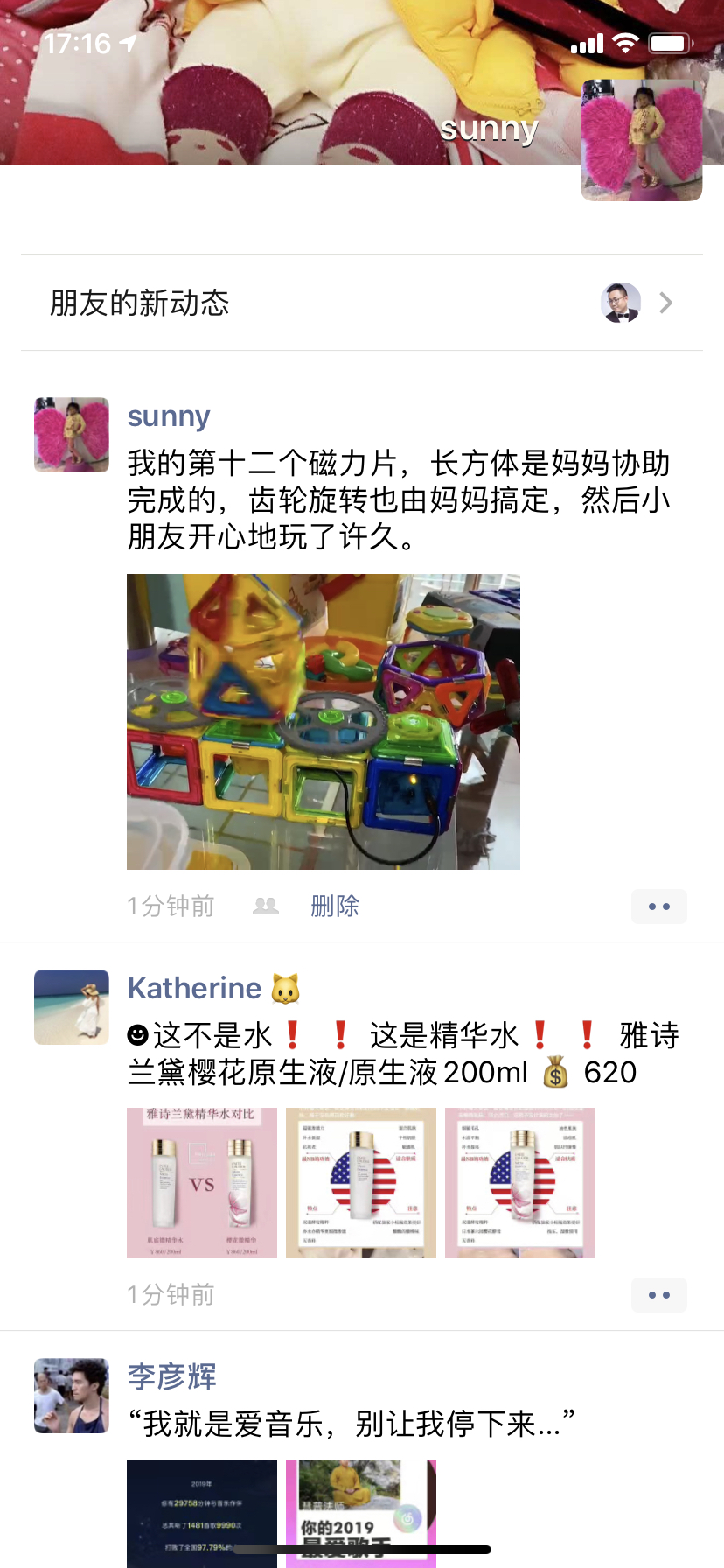Delete sunny's post with 删除
Viewport: 724px width, 1568px height.
pos(335,906)
